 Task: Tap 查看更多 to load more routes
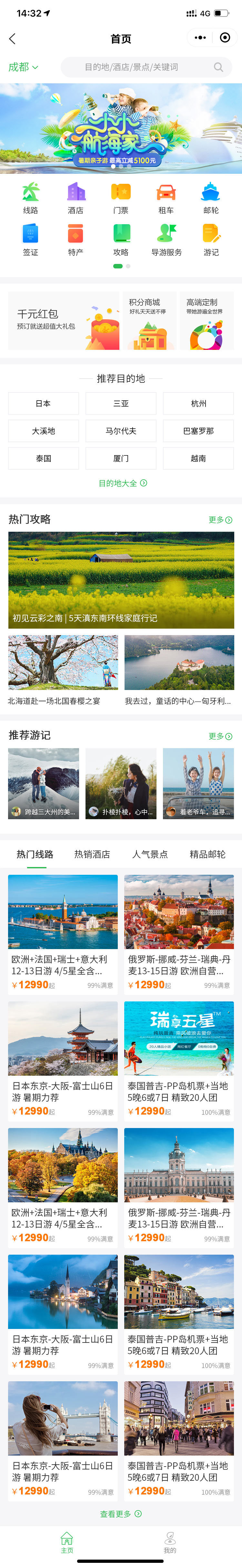click(120, 1513)
